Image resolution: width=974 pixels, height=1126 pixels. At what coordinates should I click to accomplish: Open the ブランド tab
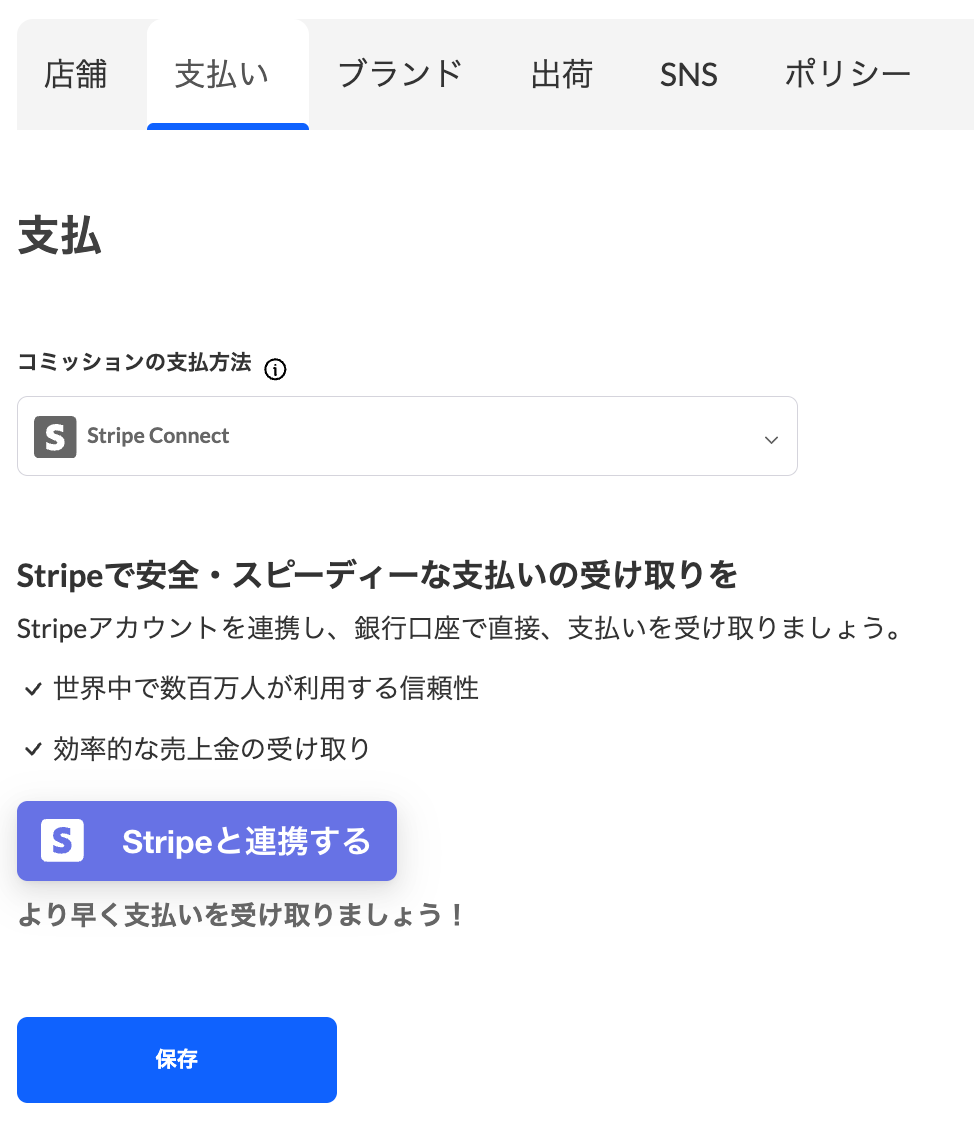[400, 75]
